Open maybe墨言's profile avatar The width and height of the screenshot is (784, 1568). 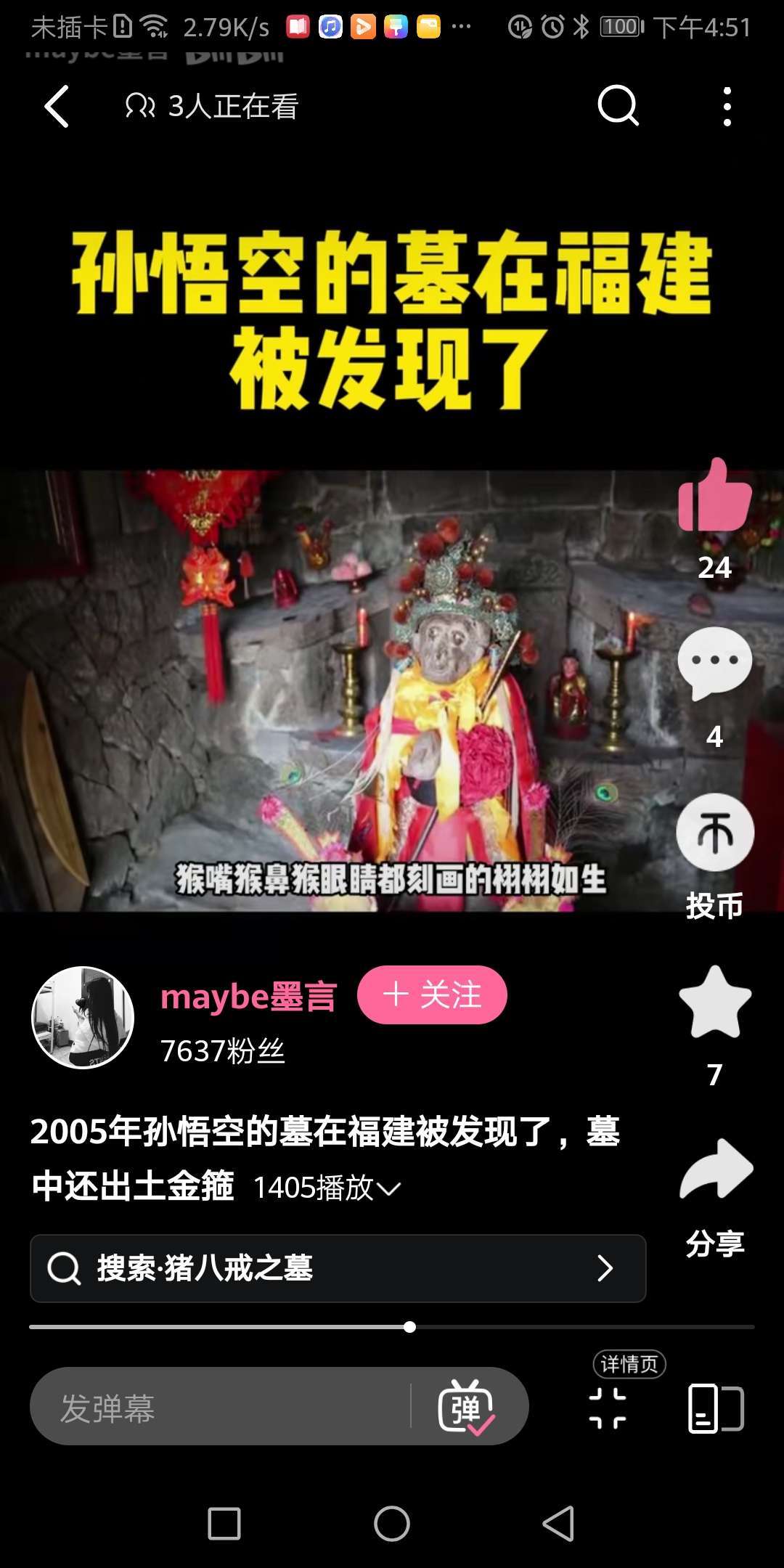pos(83,1017)
